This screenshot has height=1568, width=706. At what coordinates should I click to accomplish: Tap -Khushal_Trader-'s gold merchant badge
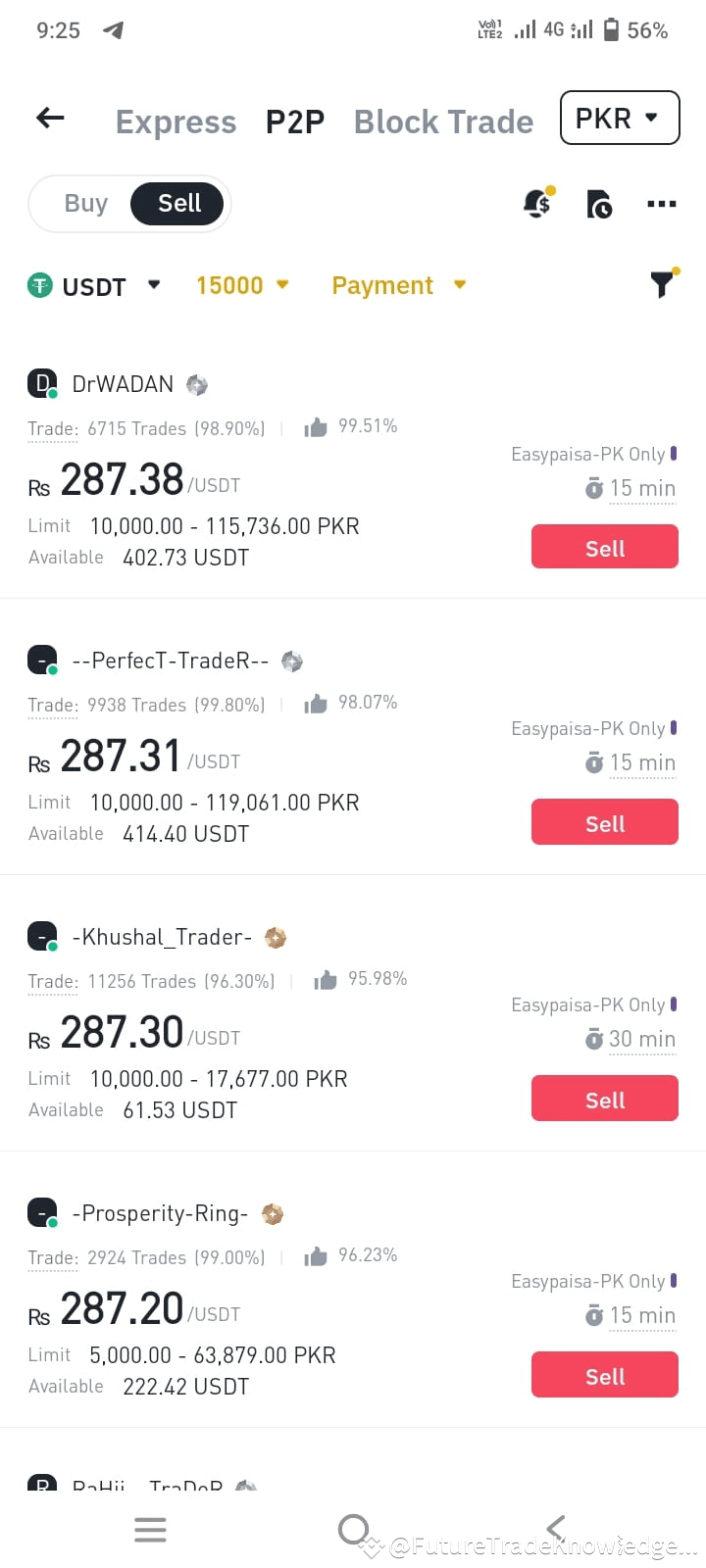pyautogui.click(x=275, y=937)
